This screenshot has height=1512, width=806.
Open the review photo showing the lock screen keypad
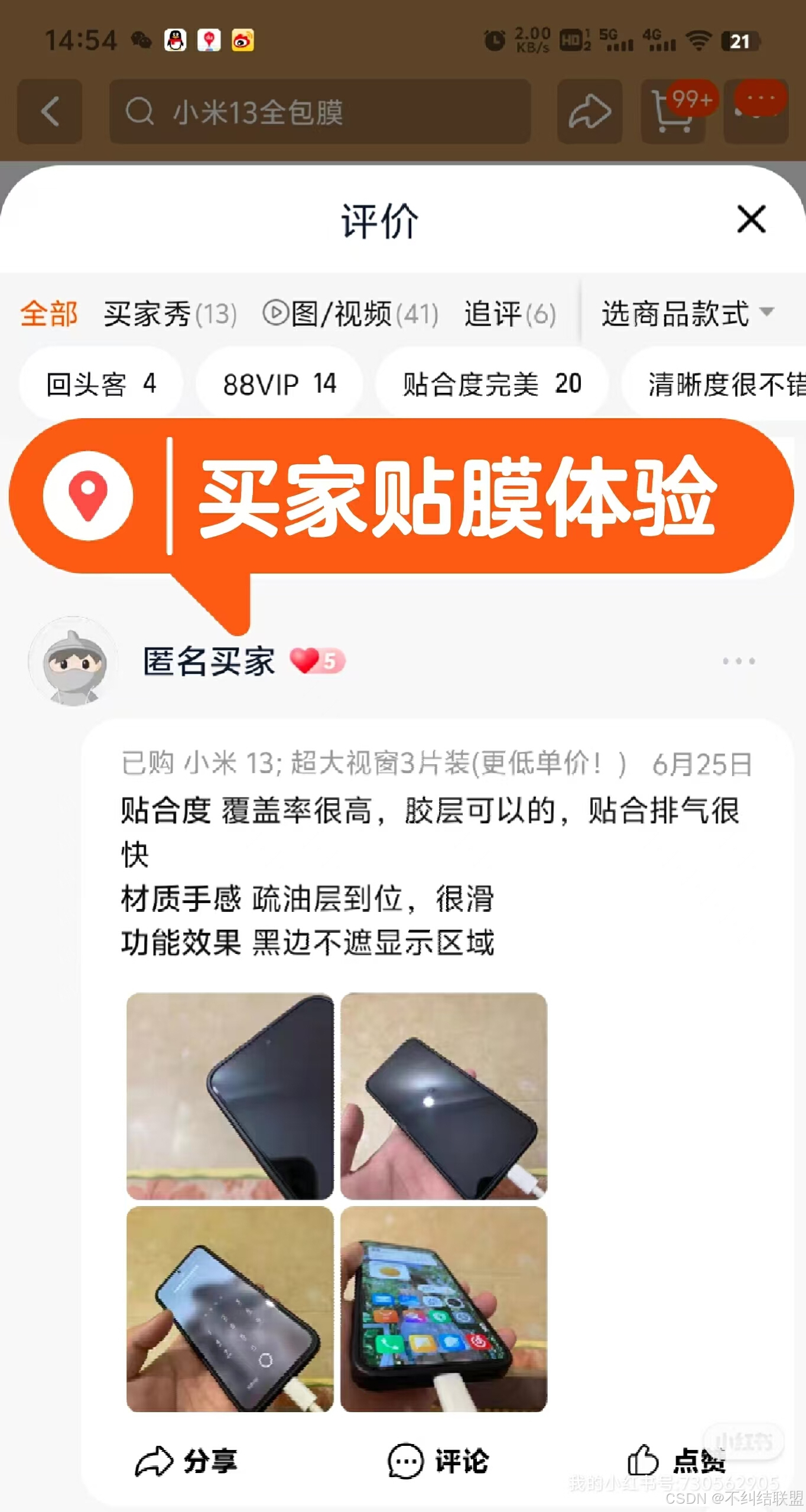tap(230, 1308)
